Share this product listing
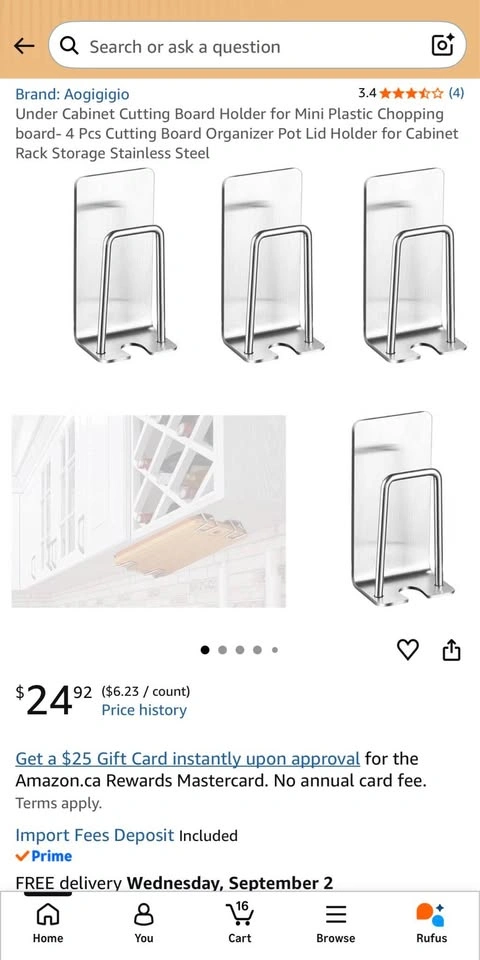Image resolution: width=480 pixels, height=960 pixels. click(x=451, y=650)
